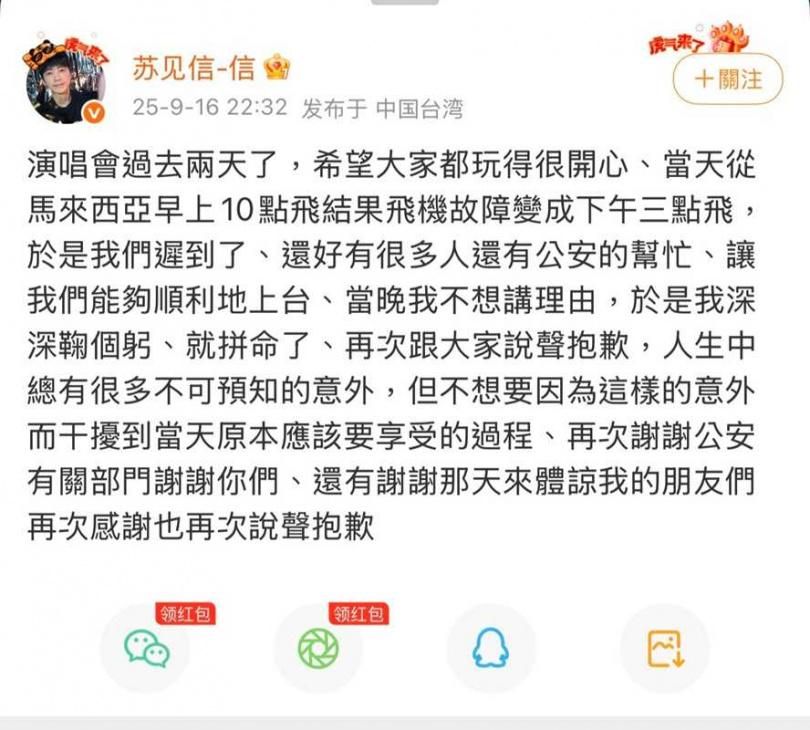Share the post to QQ
The height and width of the screenshot is (730, 810).
tap(491, 649)
